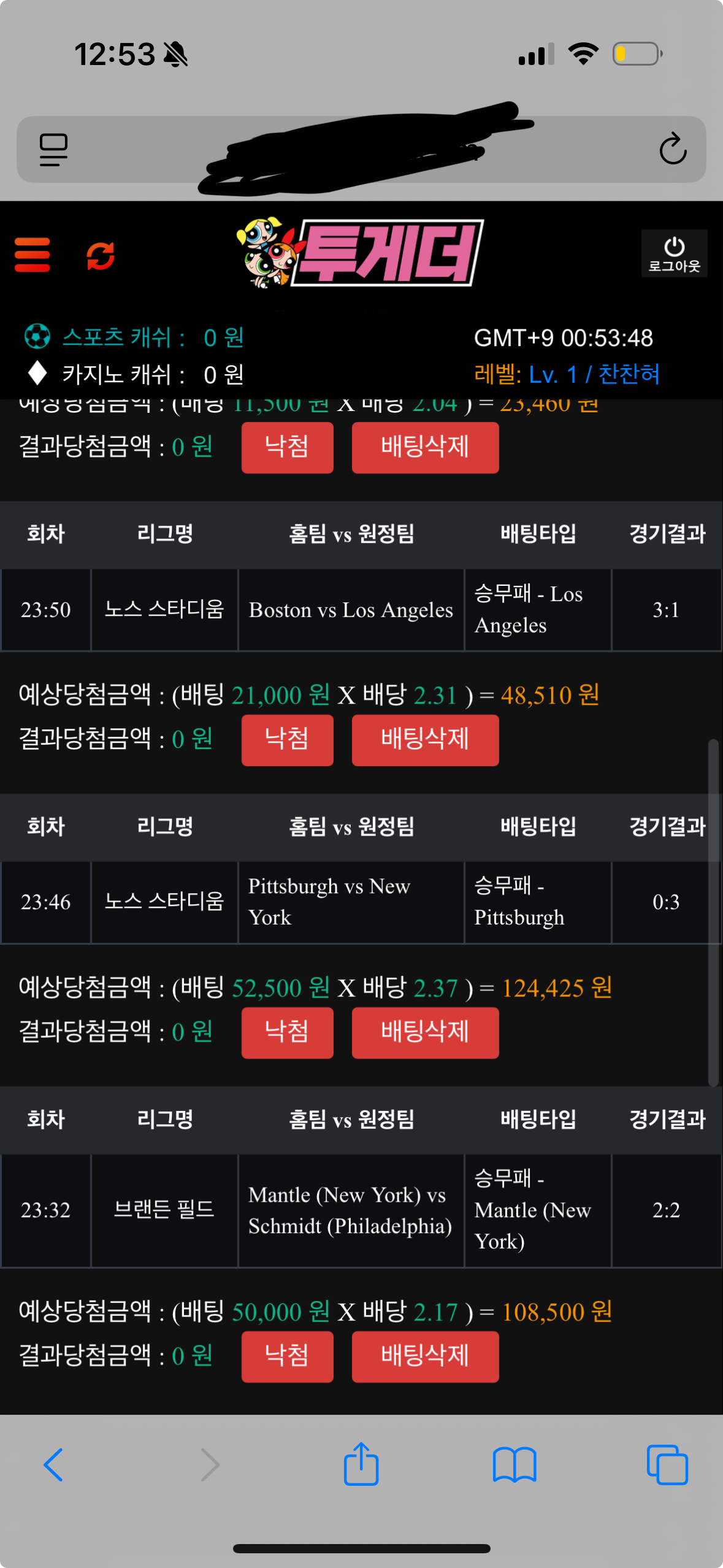Open Safari page settings icon
The height and width of the screenshot is (1568, 723).
pos(53,149)
